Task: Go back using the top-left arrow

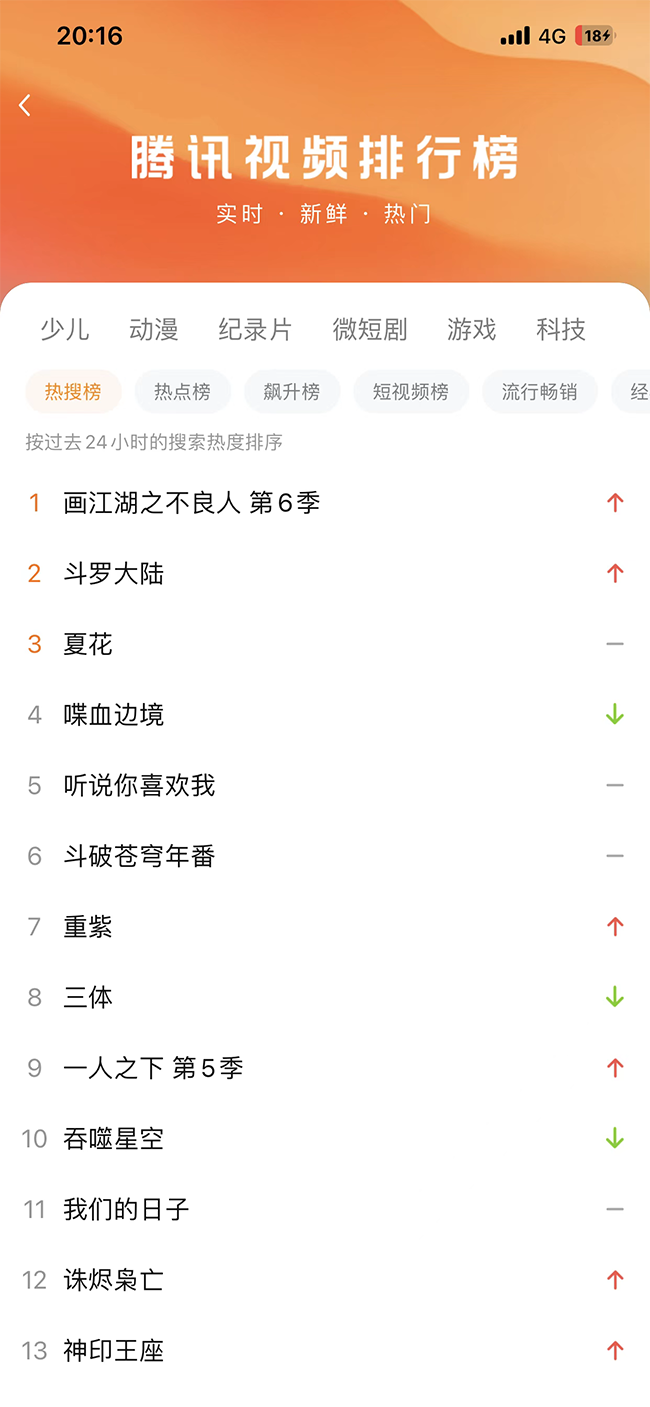Action: pyautogui.click(x=25, y=105)
